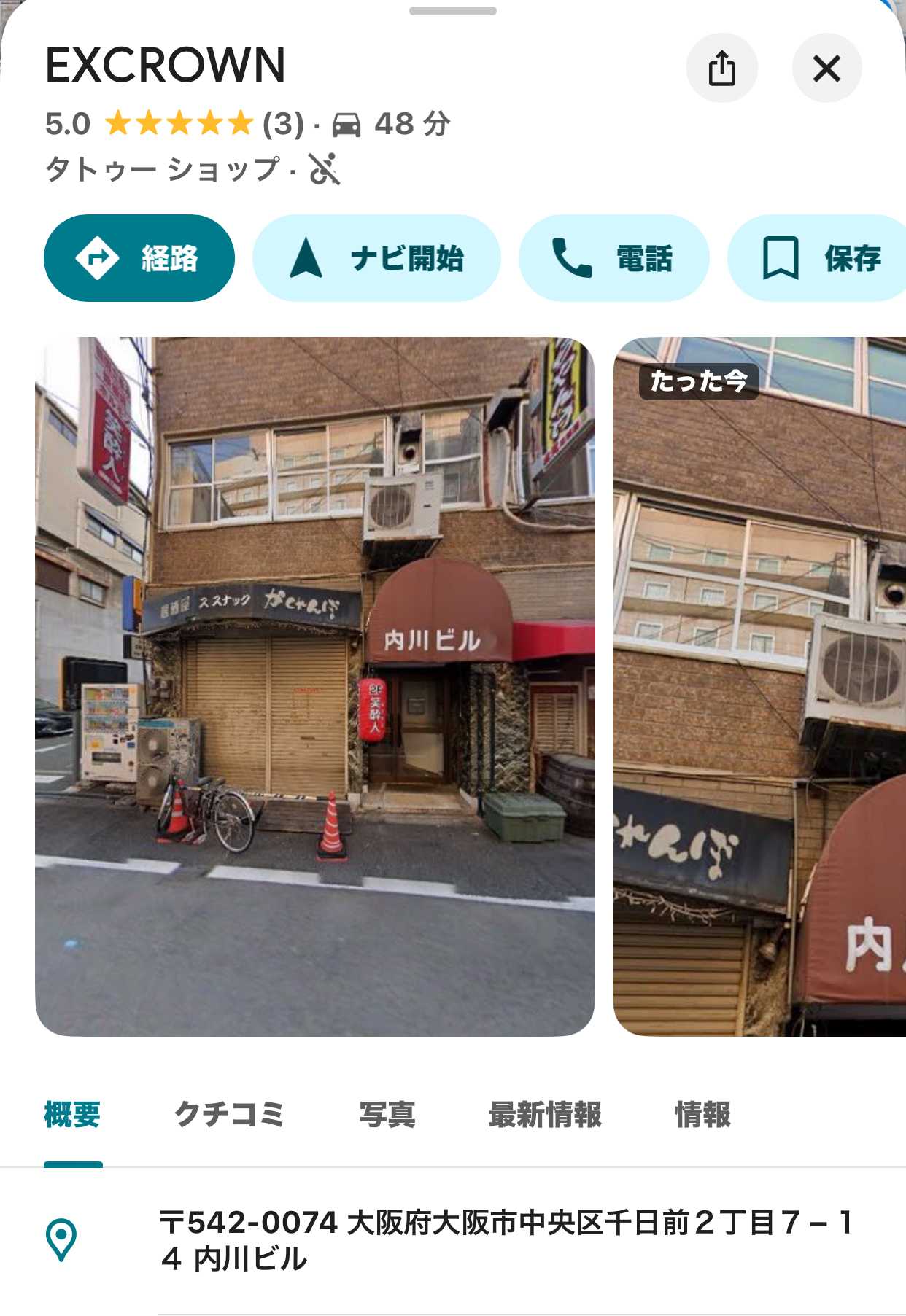Get directions with the 経路 button
The image size is (906, 1316).
click(139, 258)
